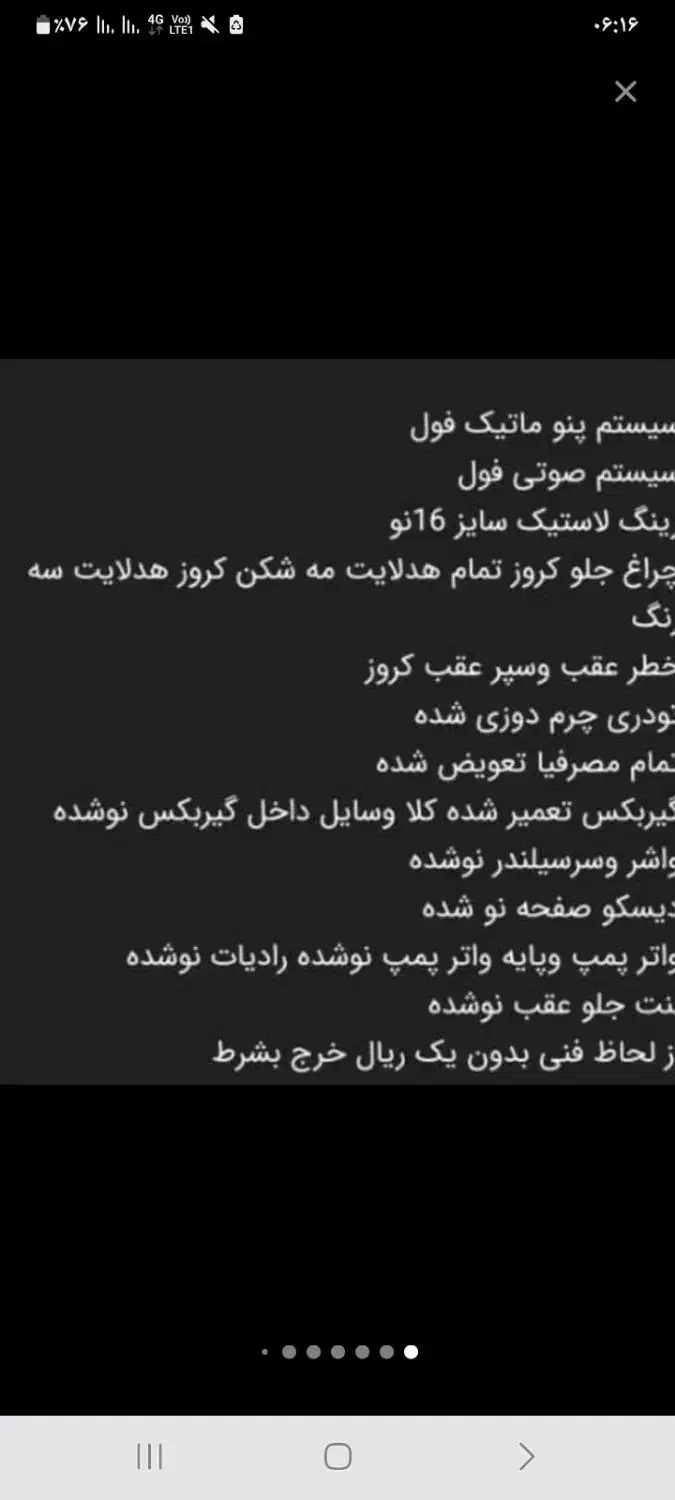Open recent apps list
The height and width of the screenshot is (1500, 675).
point(149,1457)
